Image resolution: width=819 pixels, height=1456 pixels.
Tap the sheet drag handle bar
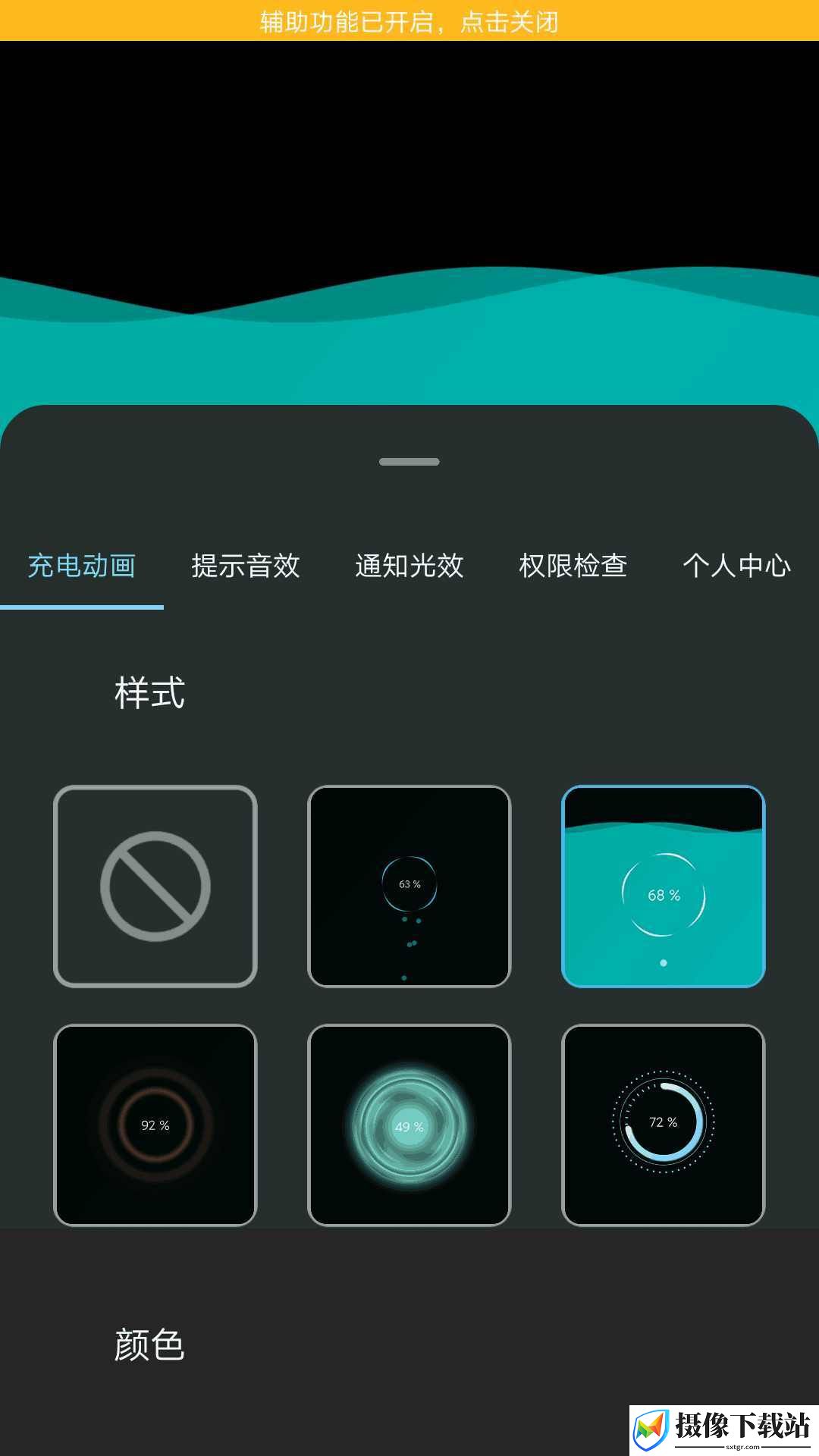tap(409, 462)
